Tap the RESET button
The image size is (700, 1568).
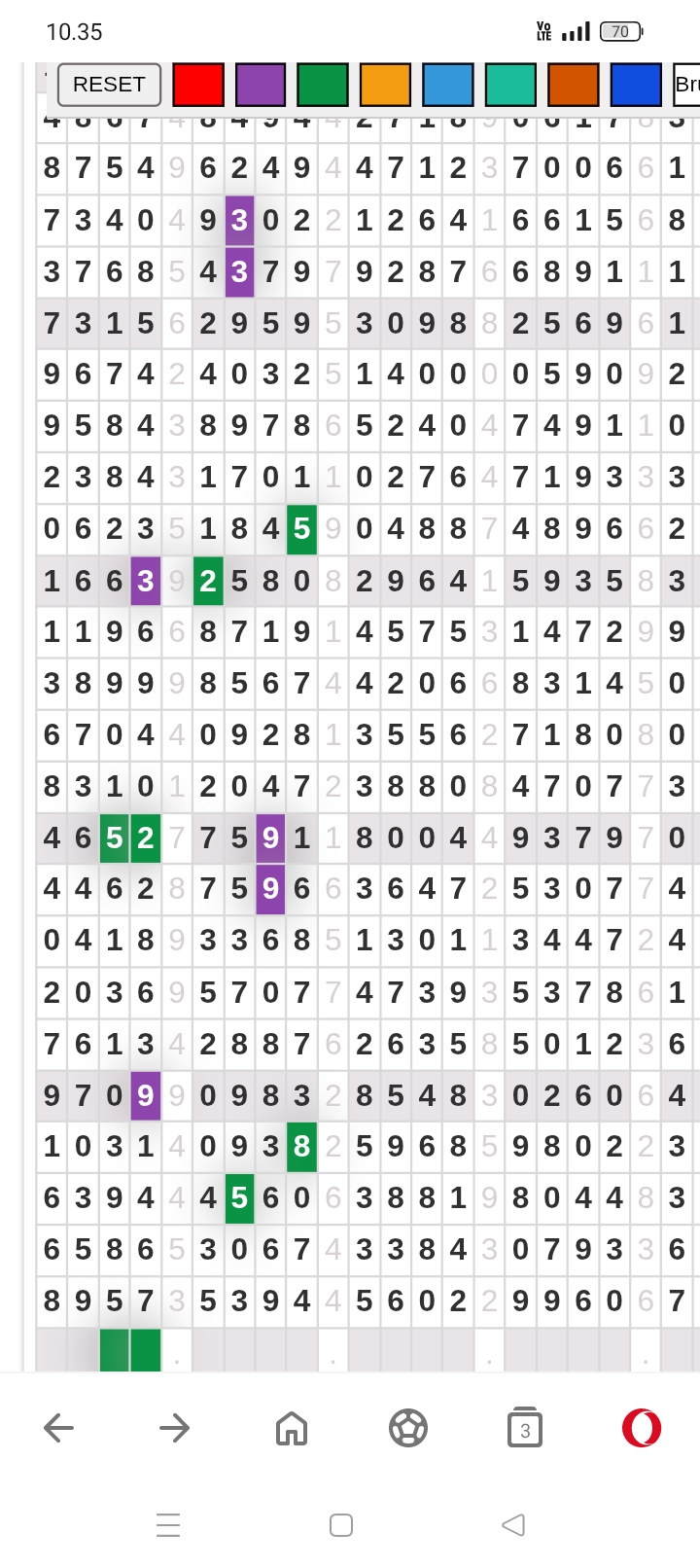(109, 85)
